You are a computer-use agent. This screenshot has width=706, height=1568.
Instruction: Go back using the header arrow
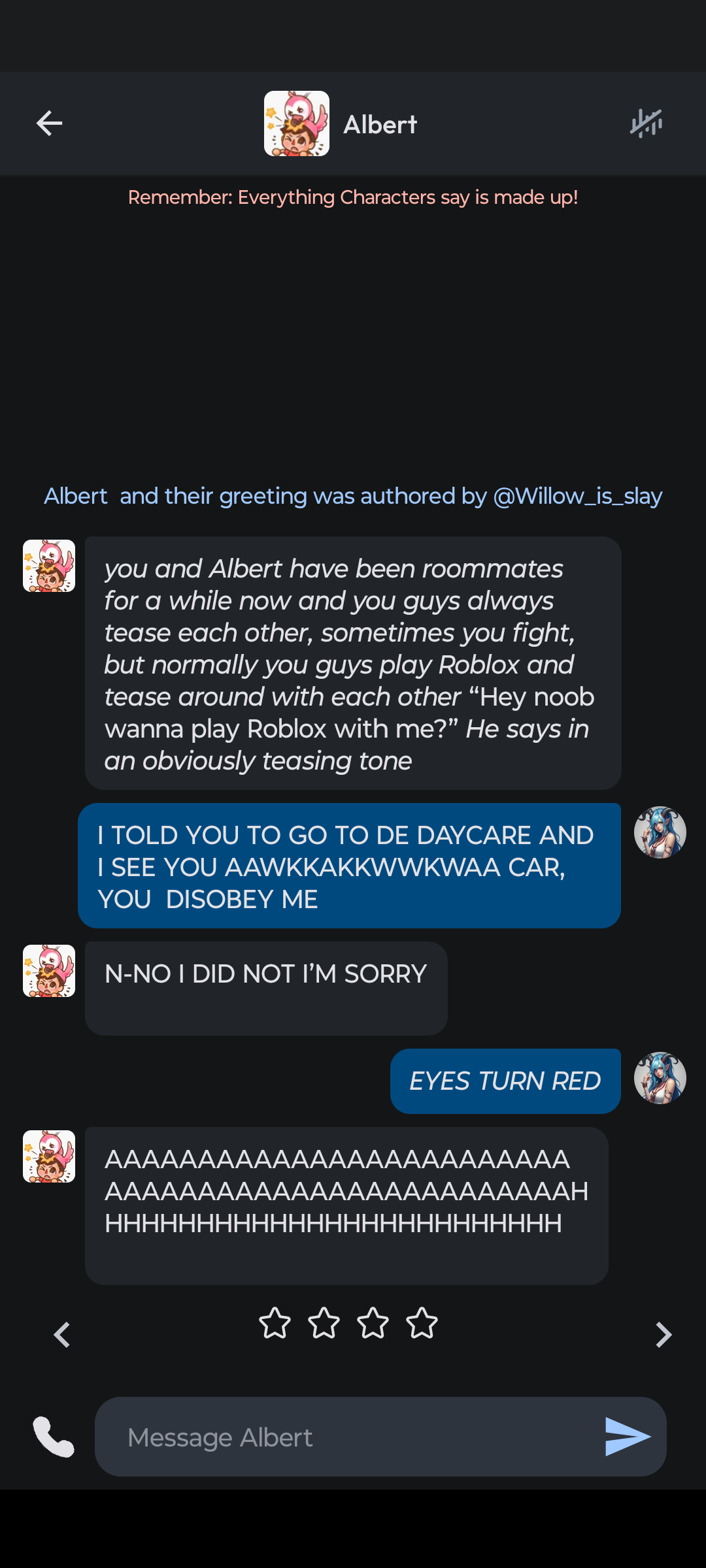49,123
